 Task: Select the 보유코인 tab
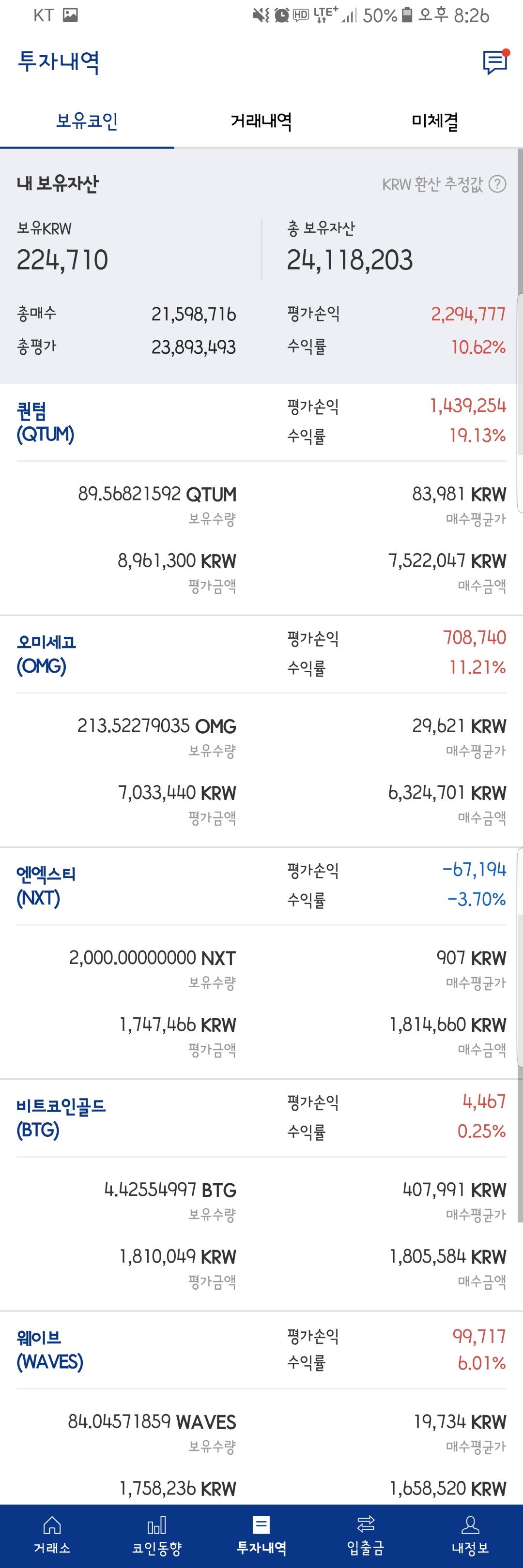pos(87,121)
